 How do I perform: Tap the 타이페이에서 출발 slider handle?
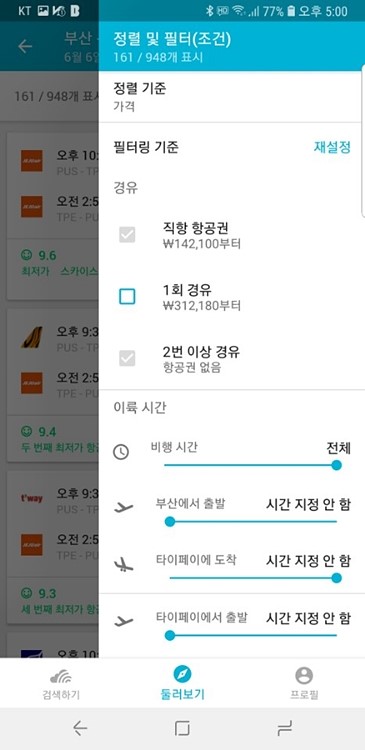click(170, 635)
